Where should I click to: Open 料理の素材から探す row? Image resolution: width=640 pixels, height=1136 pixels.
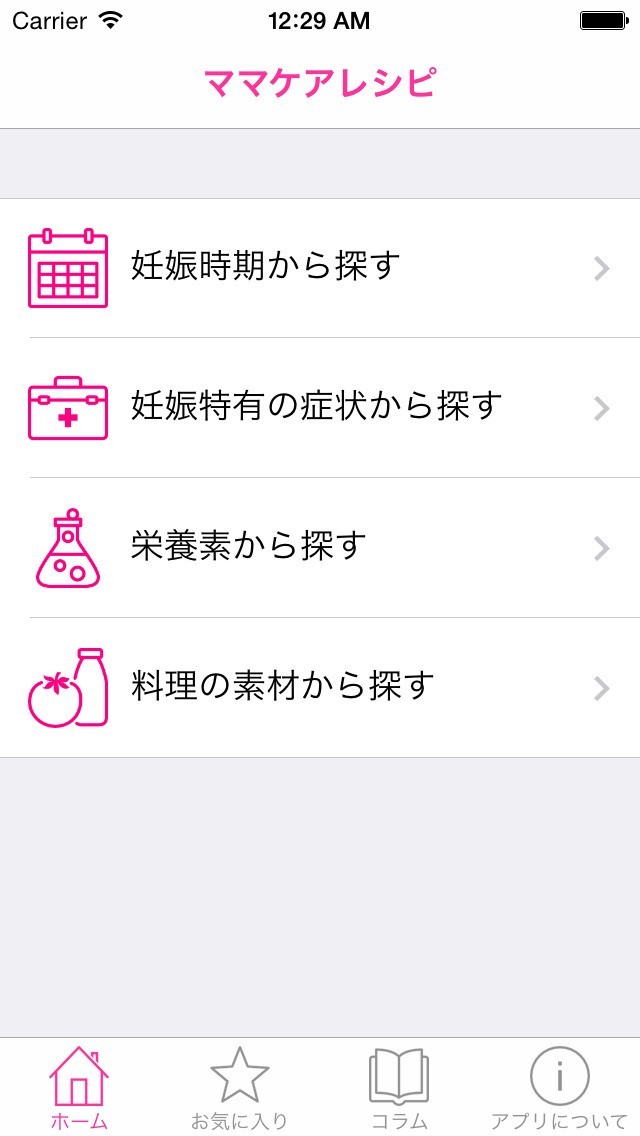320,688
